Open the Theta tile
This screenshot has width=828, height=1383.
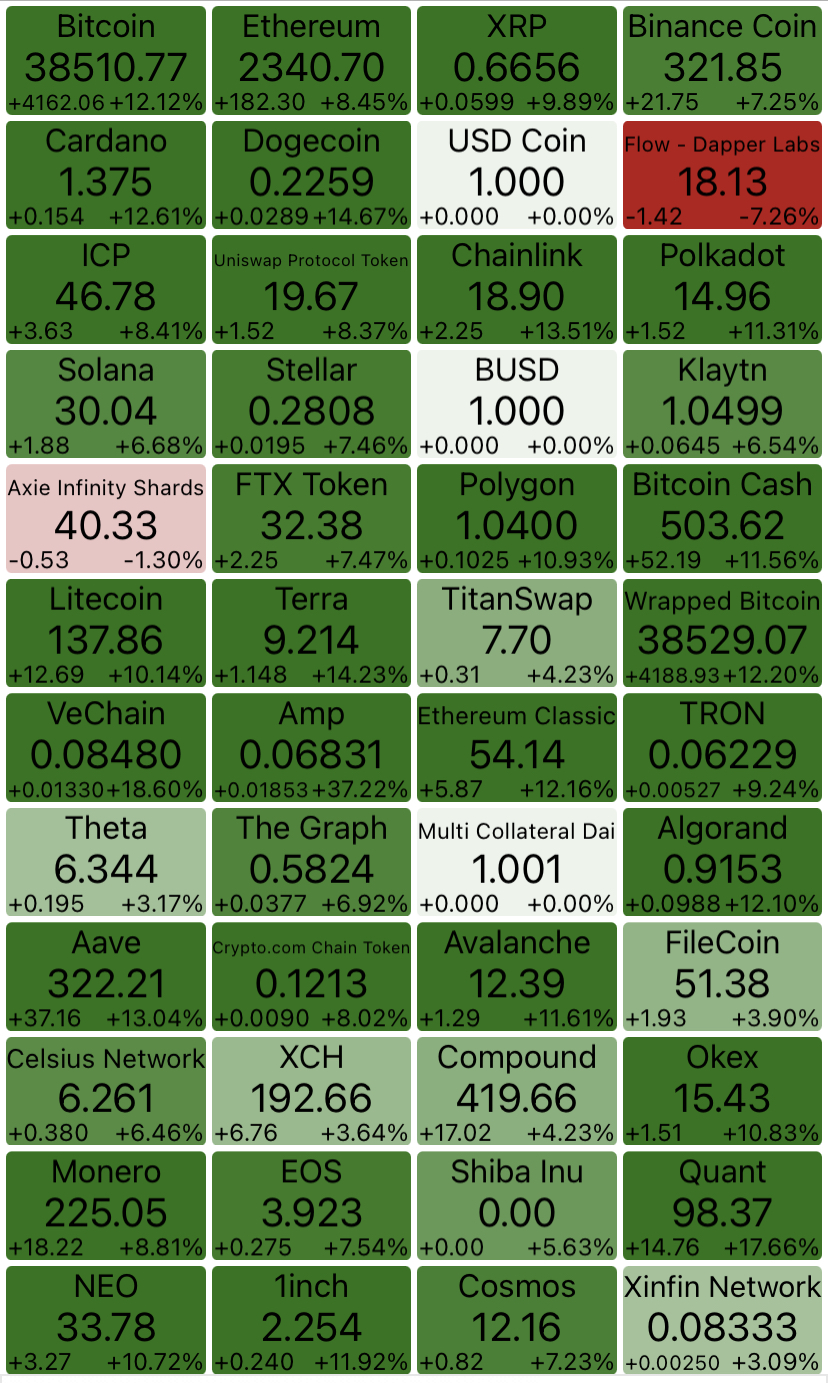106,862
